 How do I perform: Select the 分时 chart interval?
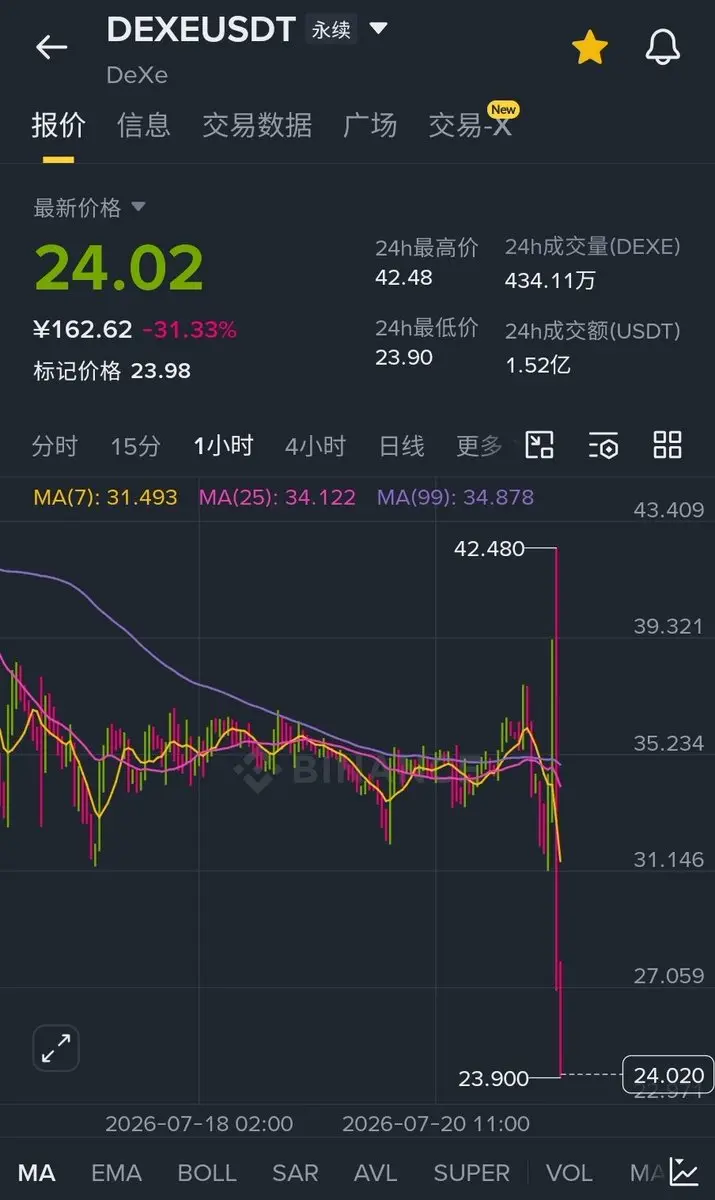[54, 446]
